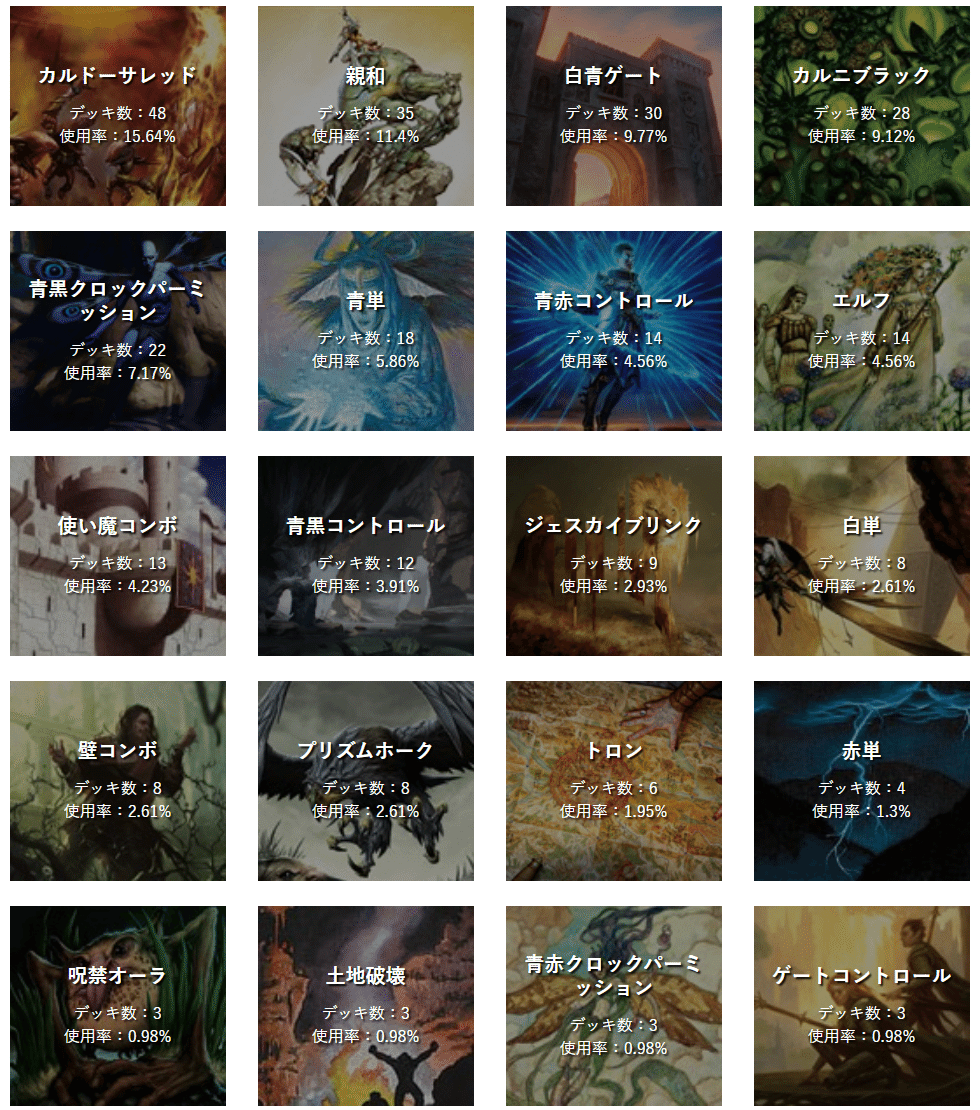Image resolution: width=980 pixels, height=1110 pixels.
Task: View the 白単 deck card
Action: coord(862,556)
